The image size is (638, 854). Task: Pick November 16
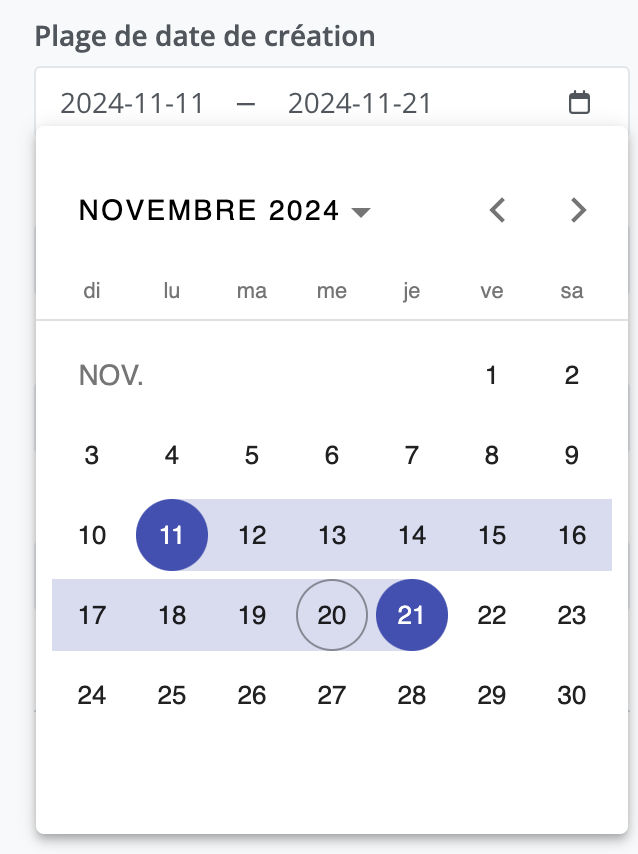click(x=571, y=535)
